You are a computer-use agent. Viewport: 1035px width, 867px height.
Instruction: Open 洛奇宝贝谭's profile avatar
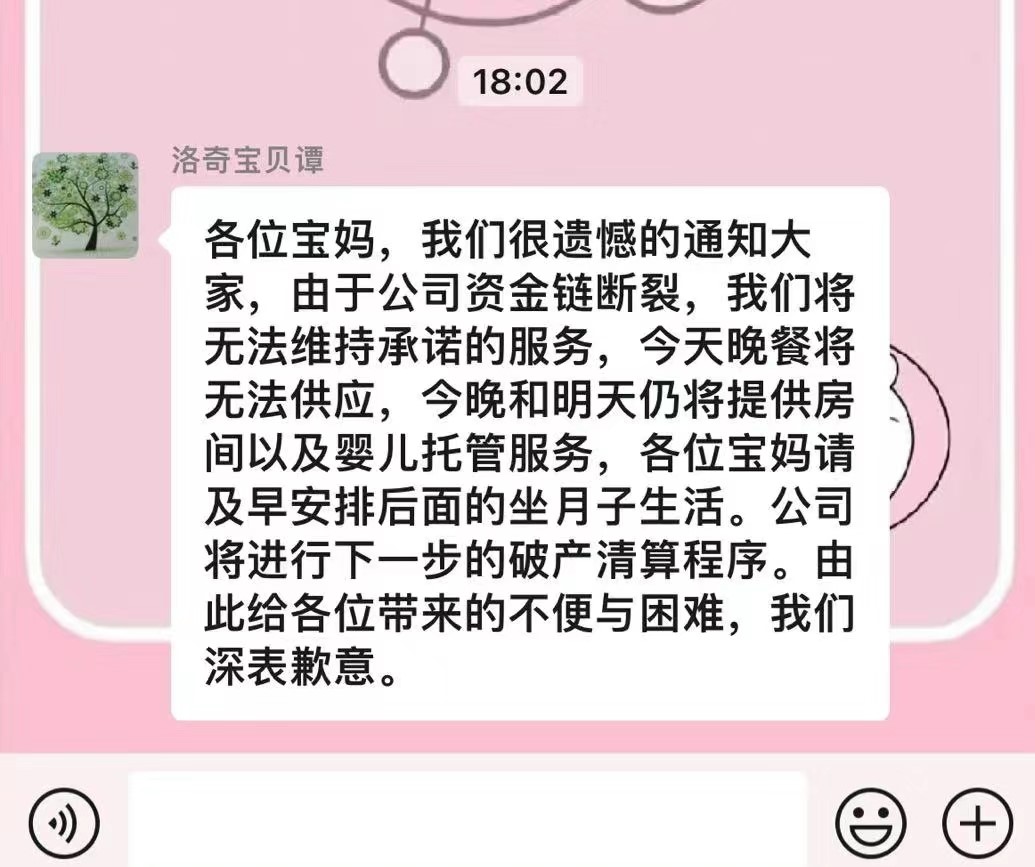click(85, 205)
